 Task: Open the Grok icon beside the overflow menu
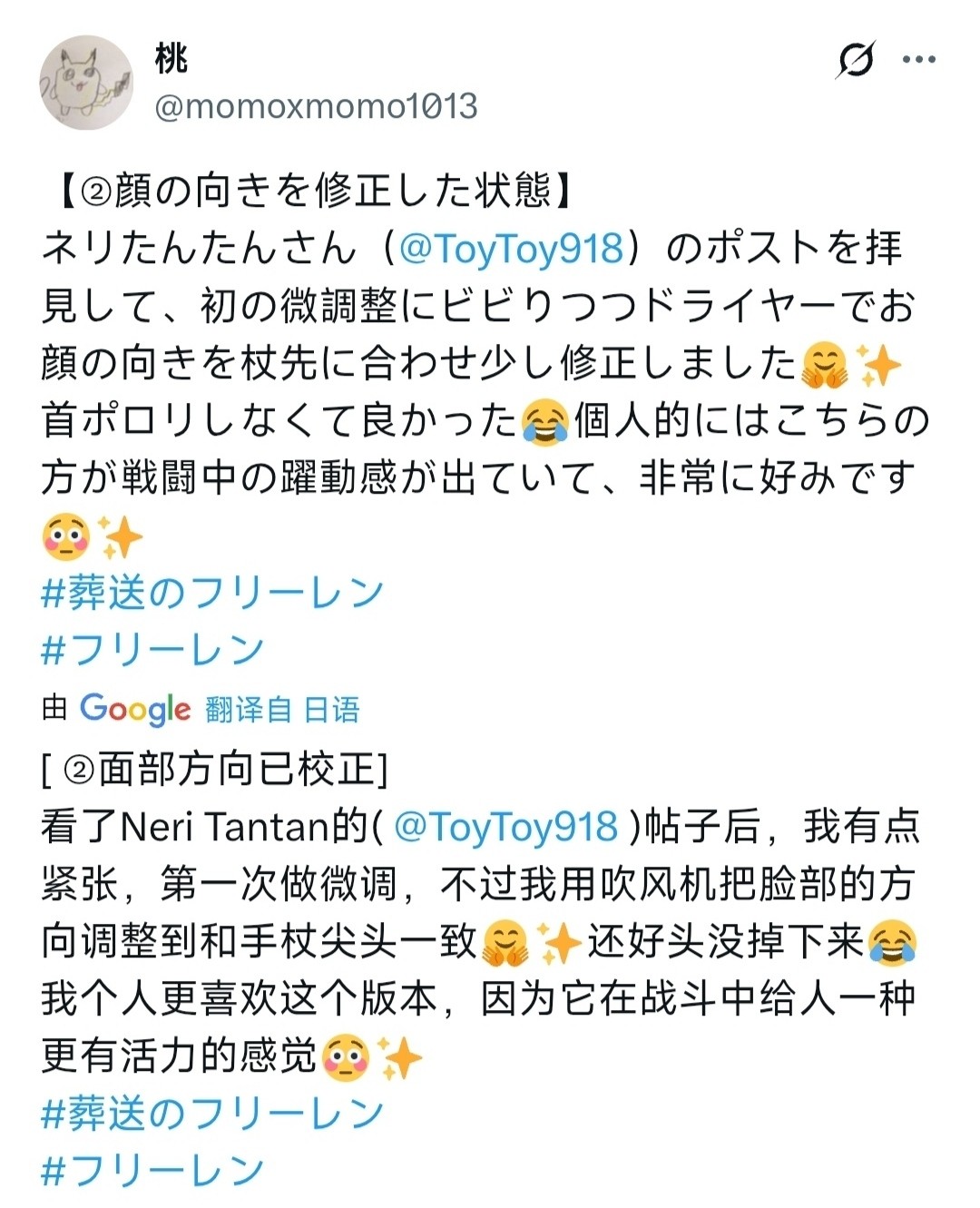[x=856, y=61]
